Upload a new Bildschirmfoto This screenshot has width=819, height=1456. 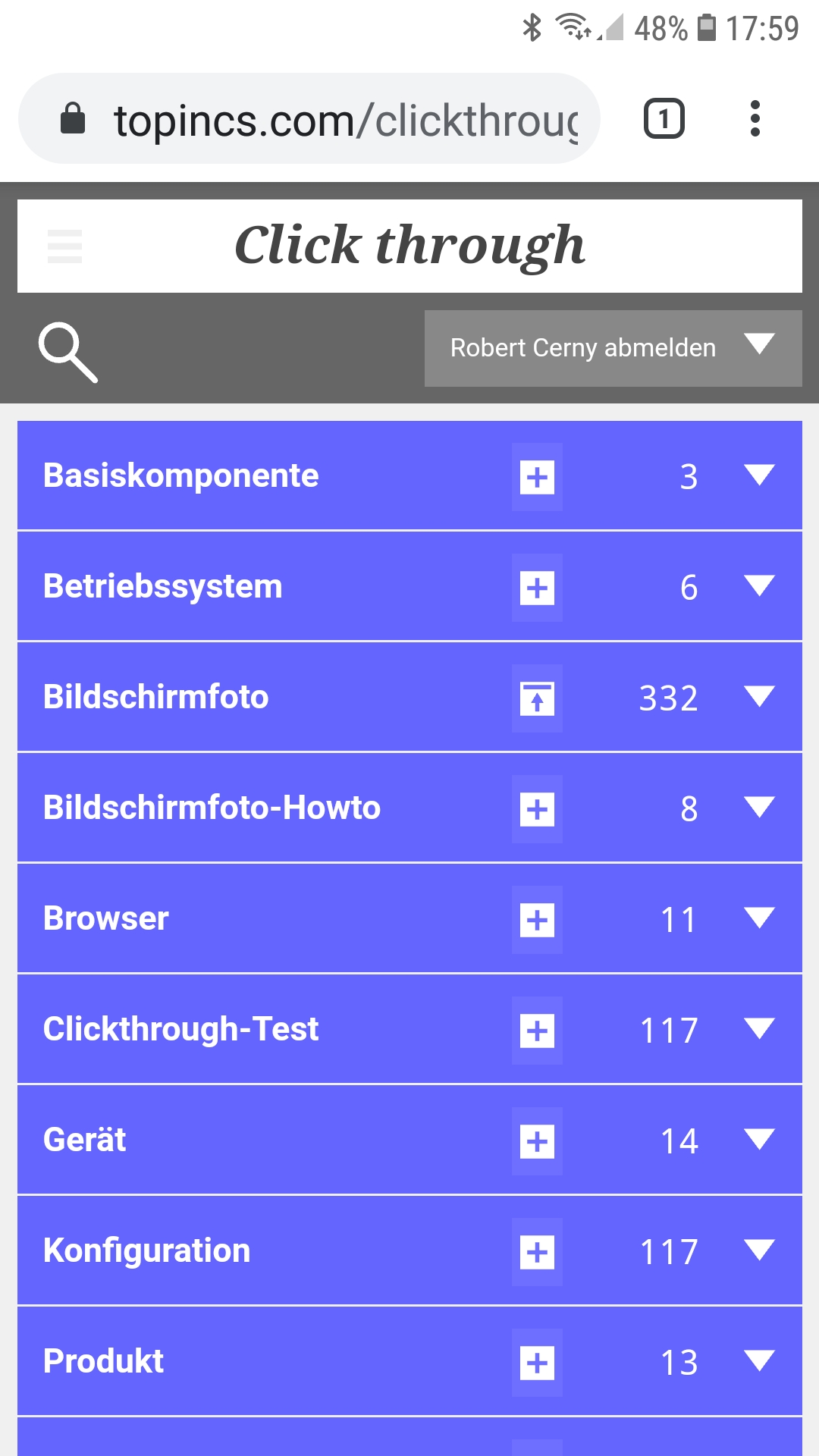[x=537, y=699]
